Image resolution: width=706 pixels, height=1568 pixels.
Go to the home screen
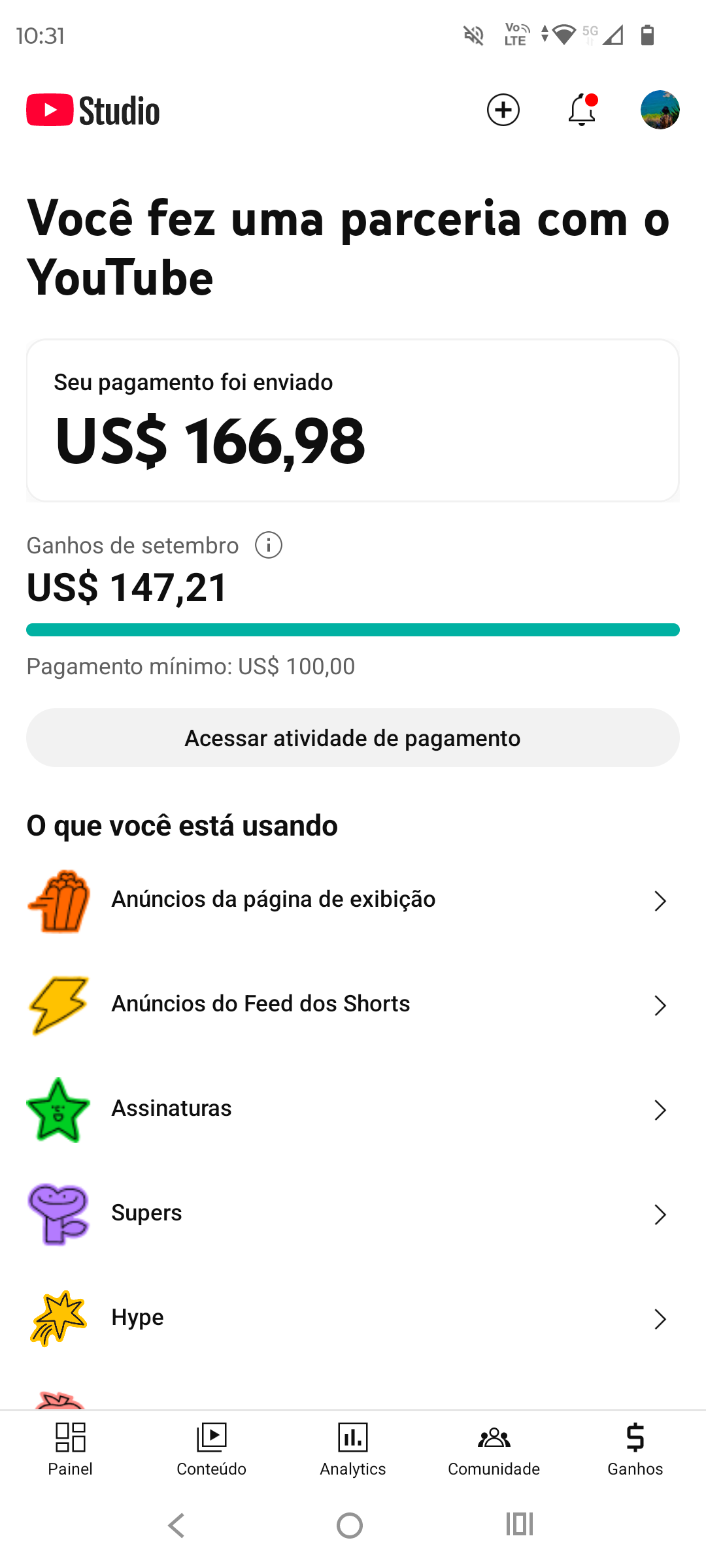[350, 1526]
